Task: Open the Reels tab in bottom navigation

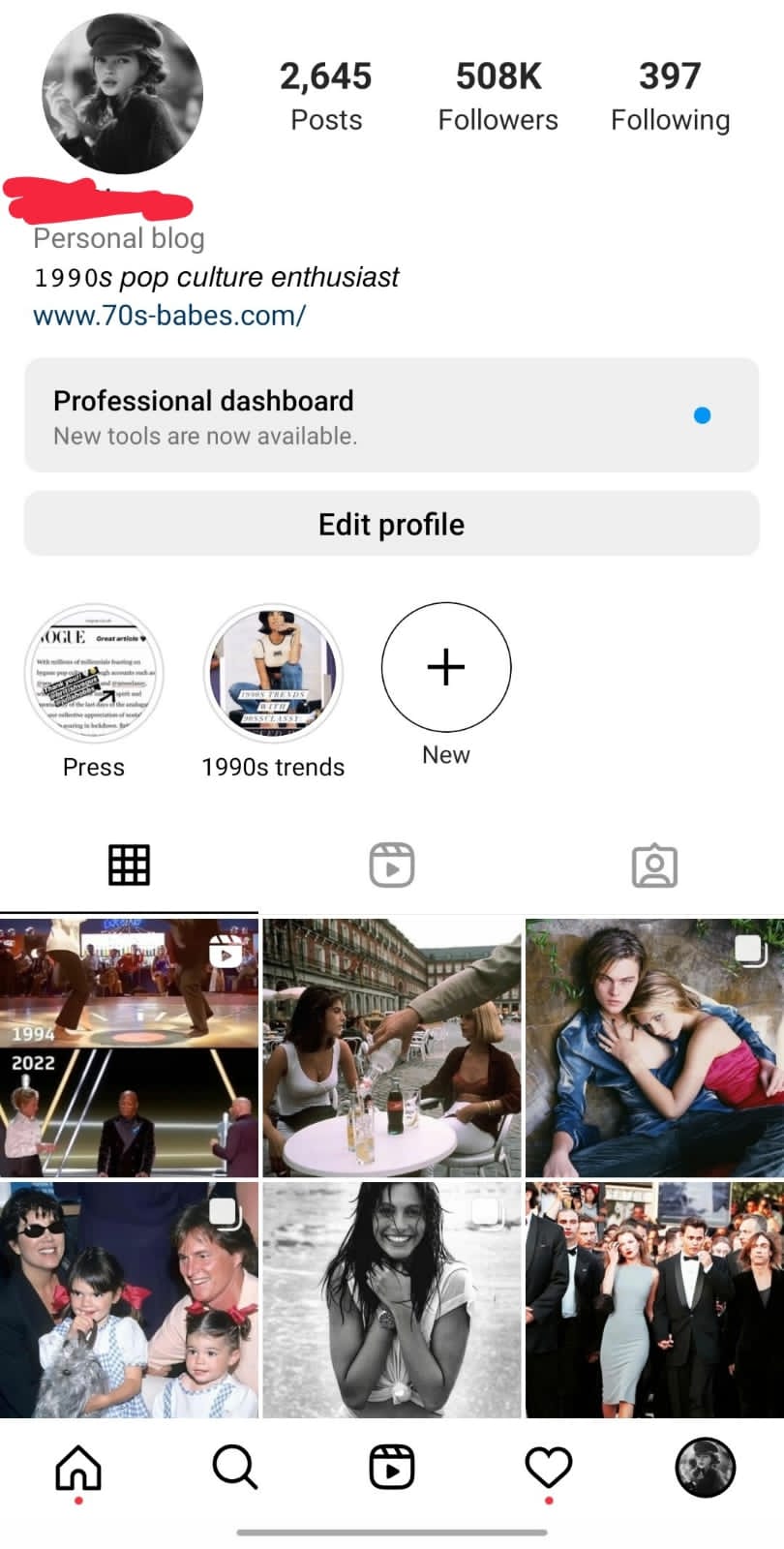Action: [392, 1467]
